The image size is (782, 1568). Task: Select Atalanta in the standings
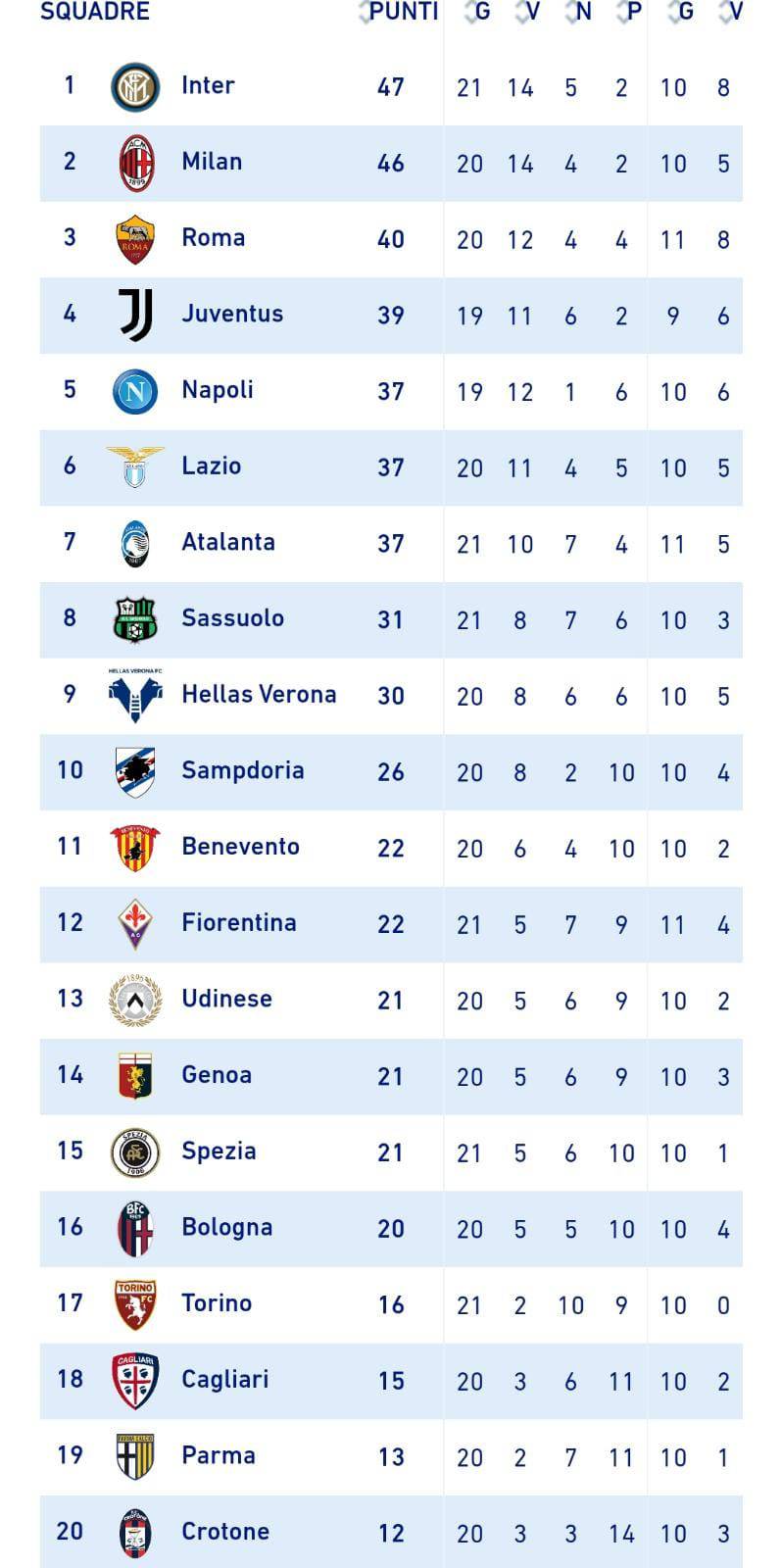391,543
